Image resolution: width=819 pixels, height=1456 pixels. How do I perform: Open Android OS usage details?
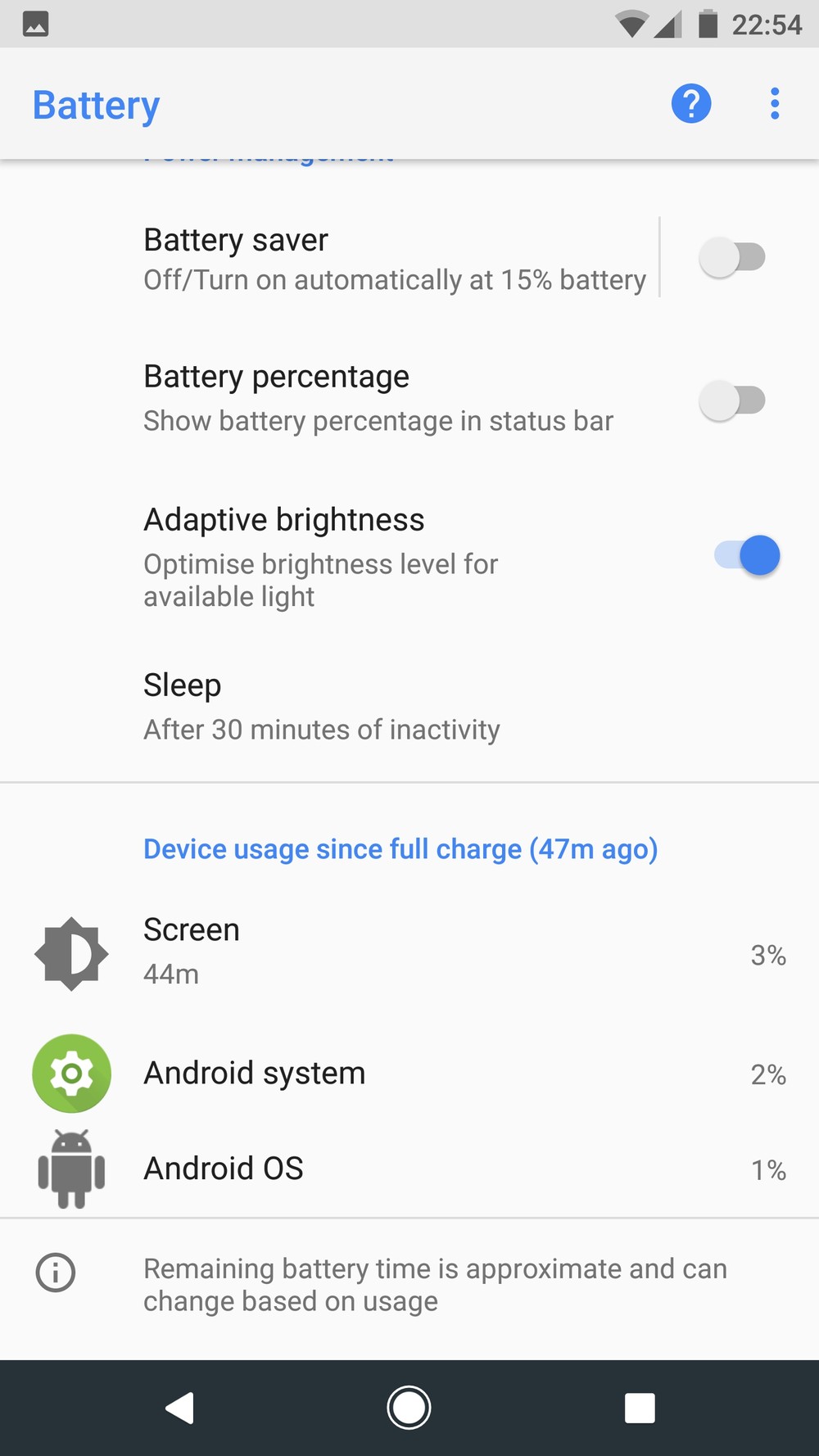[x=409, y=1169]
